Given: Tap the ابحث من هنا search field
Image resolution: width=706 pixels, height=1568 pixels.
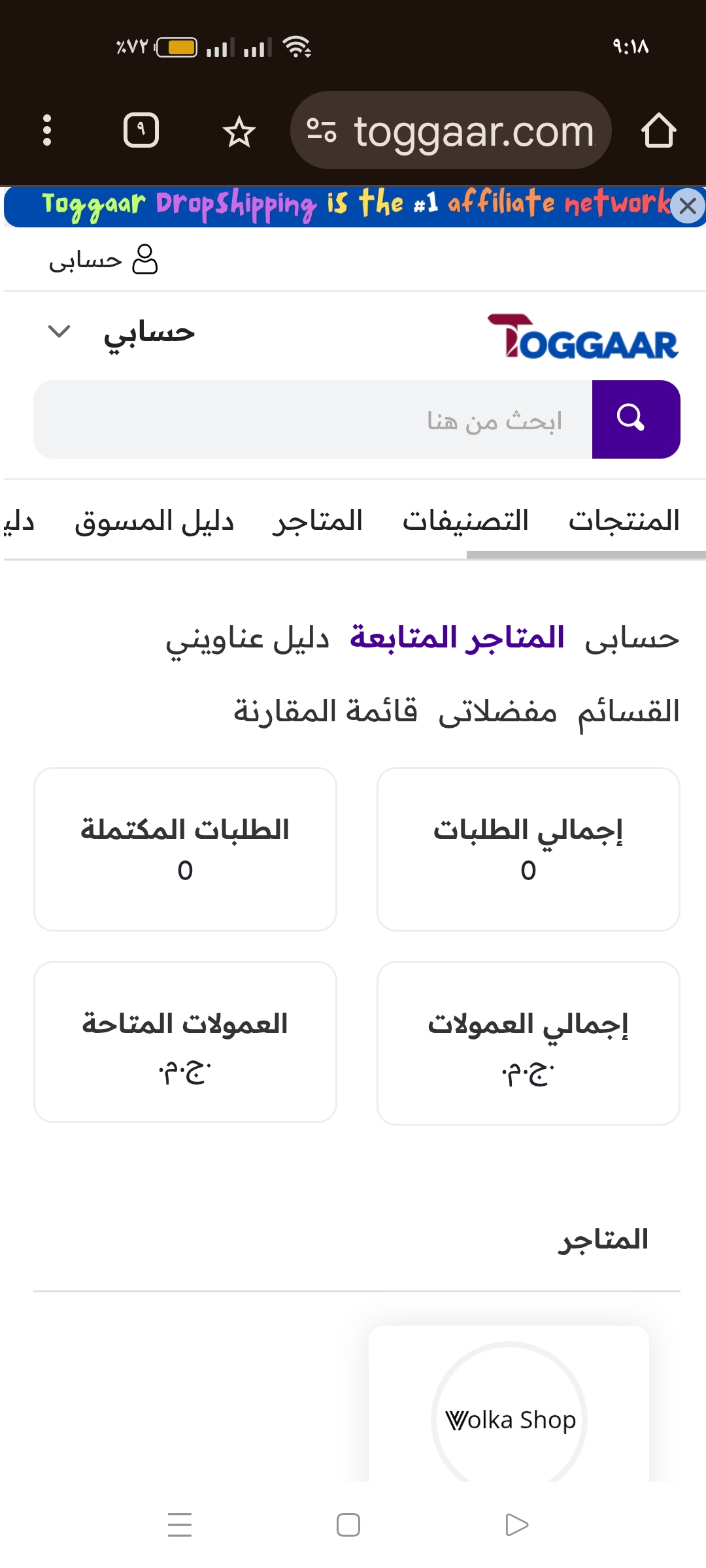Looking at the screenshot, I should (458, 418).
